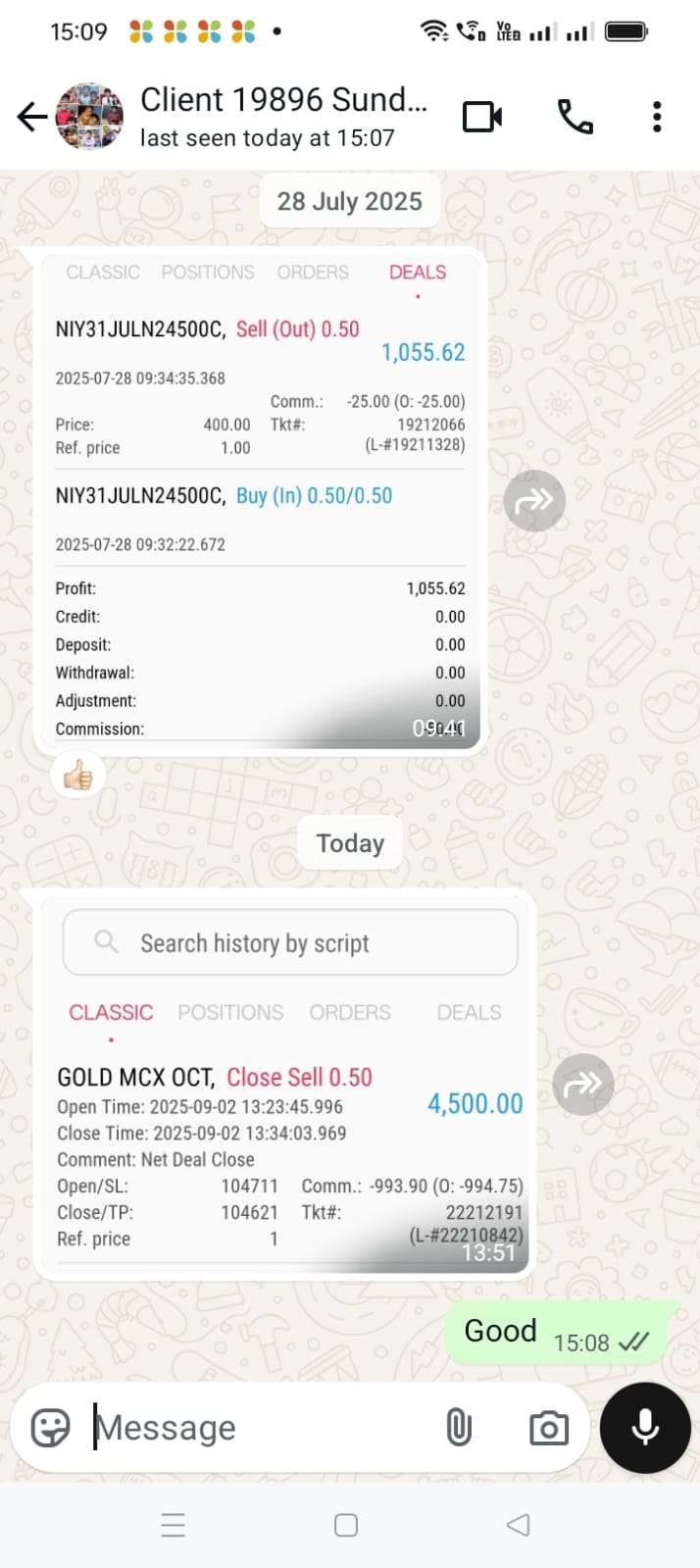Focus the Message text field

point(265,1428)
